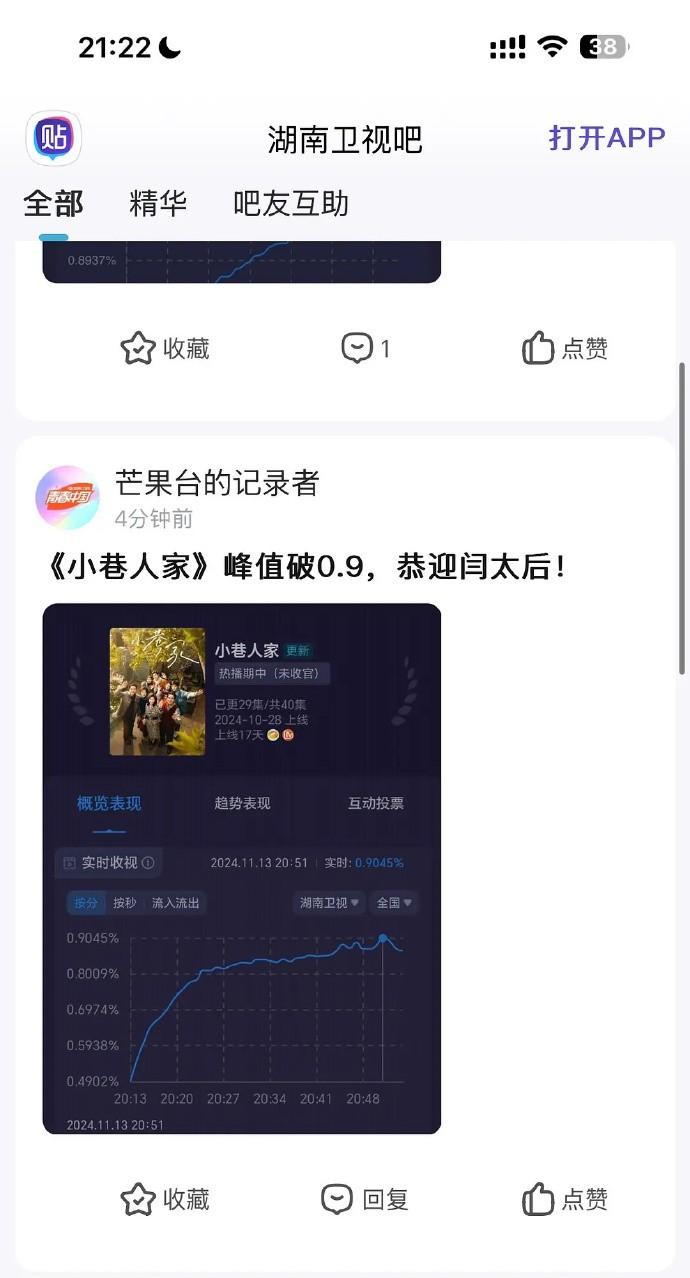Tap the 打开APP link
Viewport: 690px width, 1278px height.
coord(607,138)
